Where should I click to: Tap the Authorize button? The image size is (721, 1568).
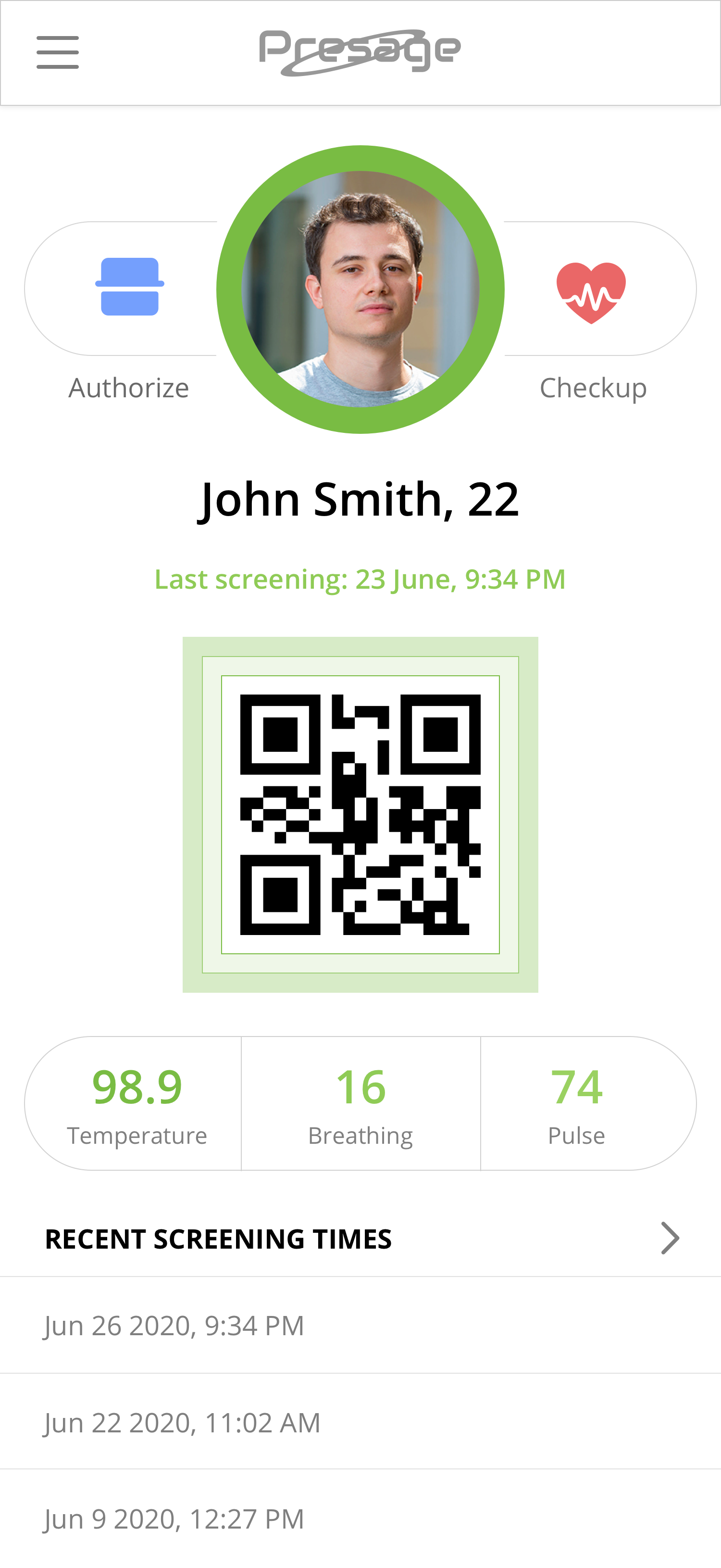coord(129,288)
